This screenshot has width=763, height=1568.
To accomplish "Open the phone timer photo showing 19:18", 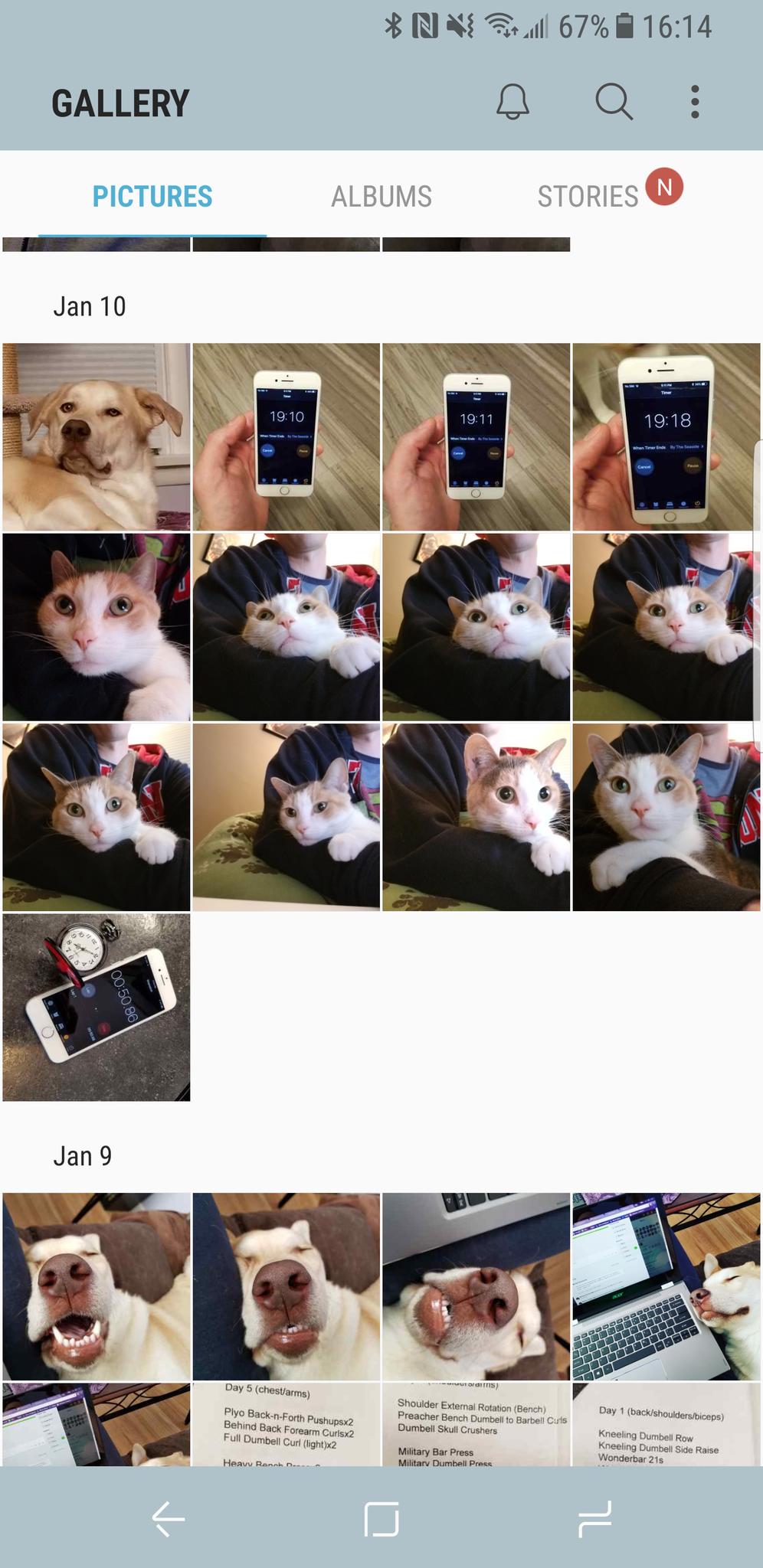I will point(666,436).
